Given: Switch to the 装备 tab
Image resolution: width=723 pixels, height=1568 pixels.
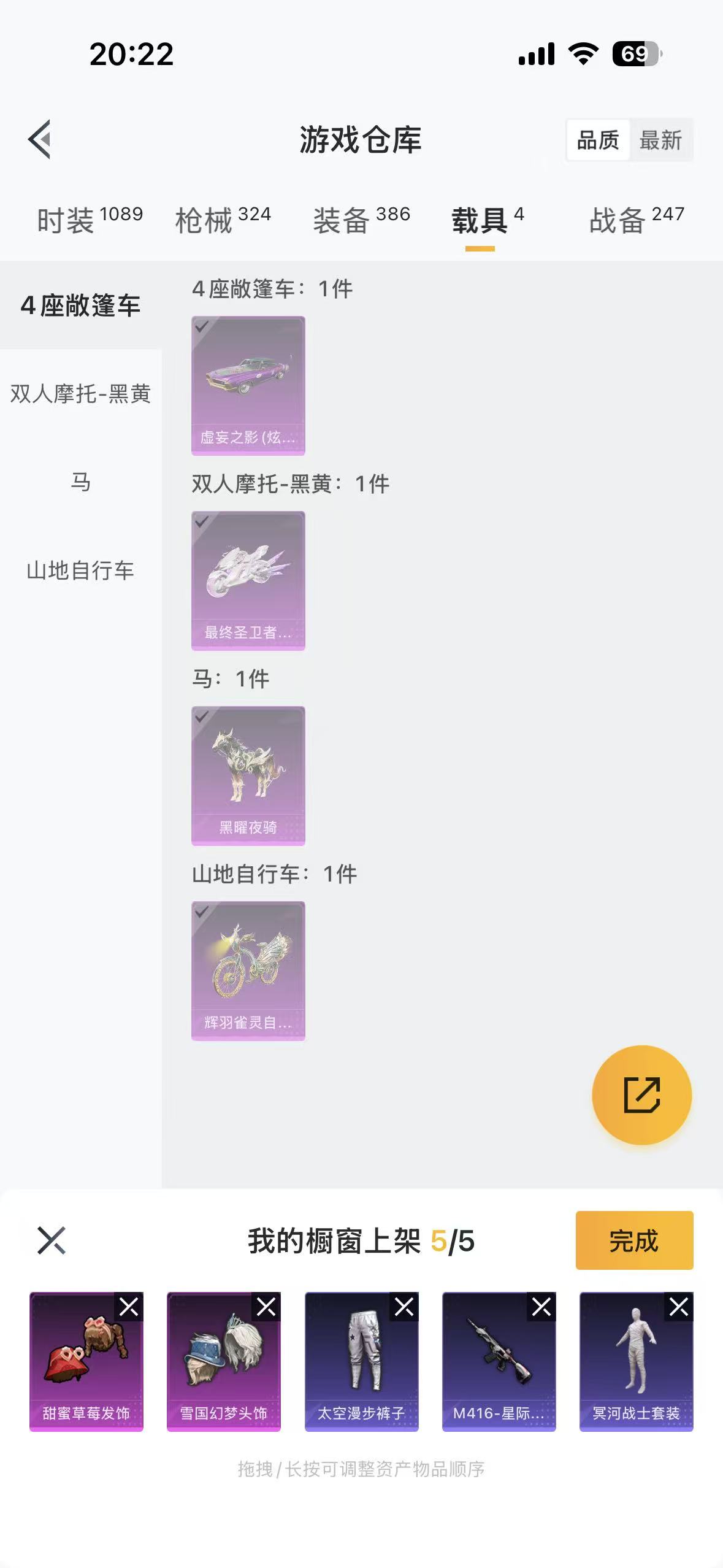Looking at the screenshot, I should point(361,220).
